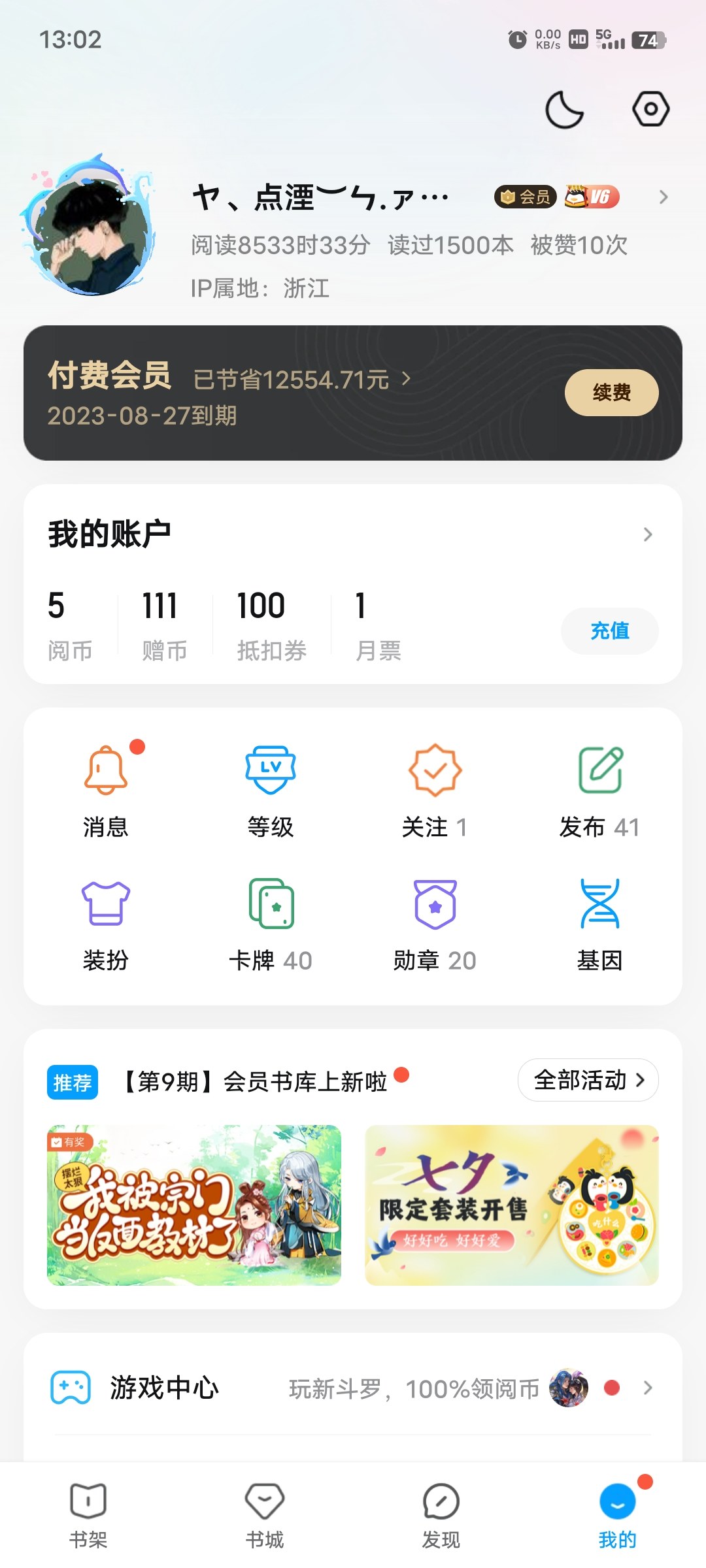Open 全部活动 all activities
The width and height of the screenshot is (706, 1568).
point(588,1080)
